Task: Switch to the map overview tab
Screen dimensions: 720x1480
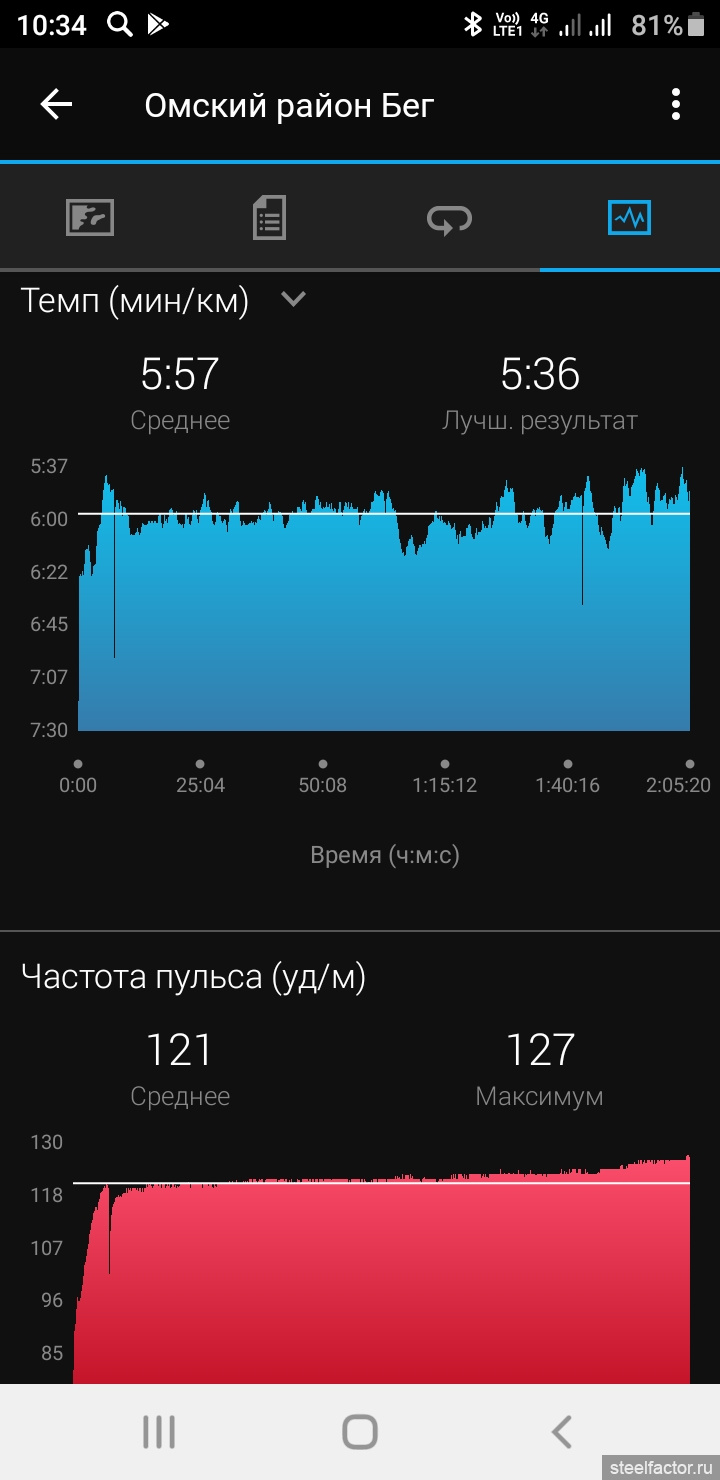Action: point(90,217)
